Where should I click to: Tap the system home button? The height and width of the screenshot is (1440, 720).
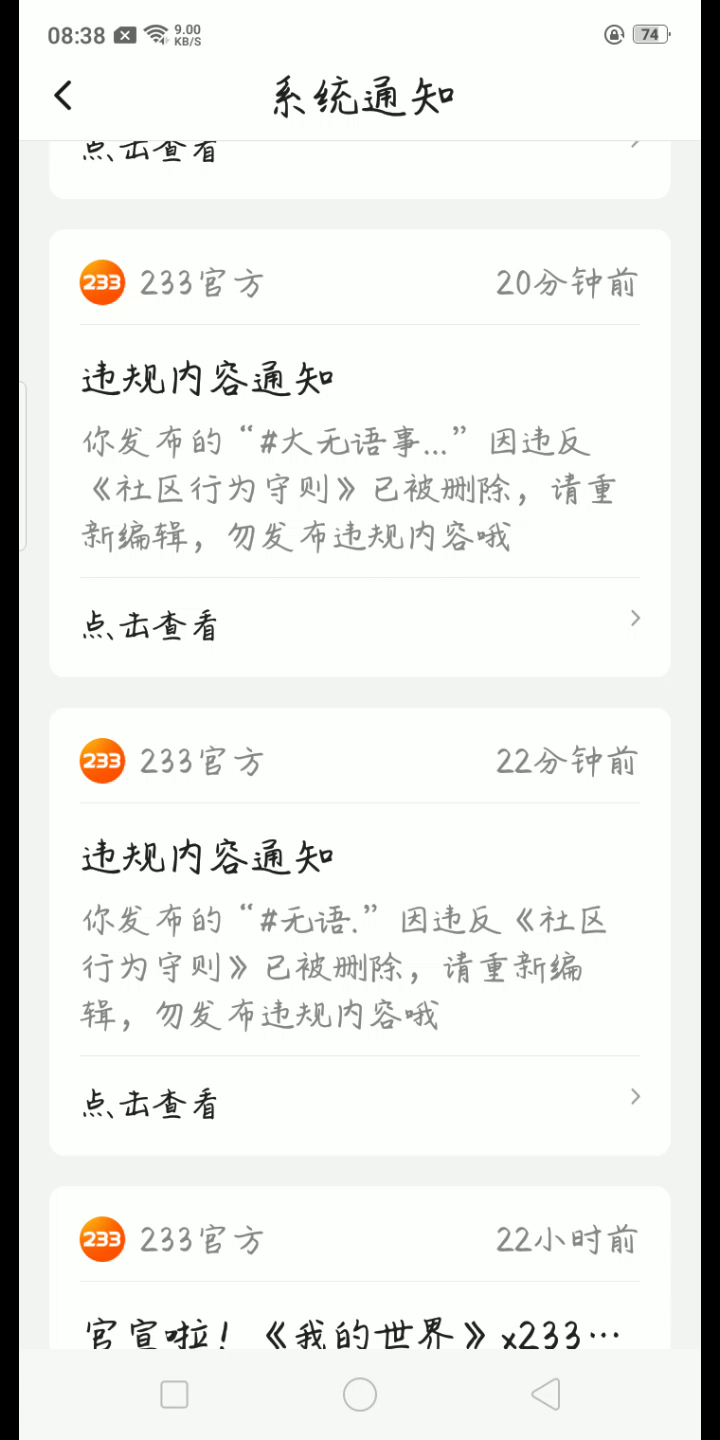360,1394
